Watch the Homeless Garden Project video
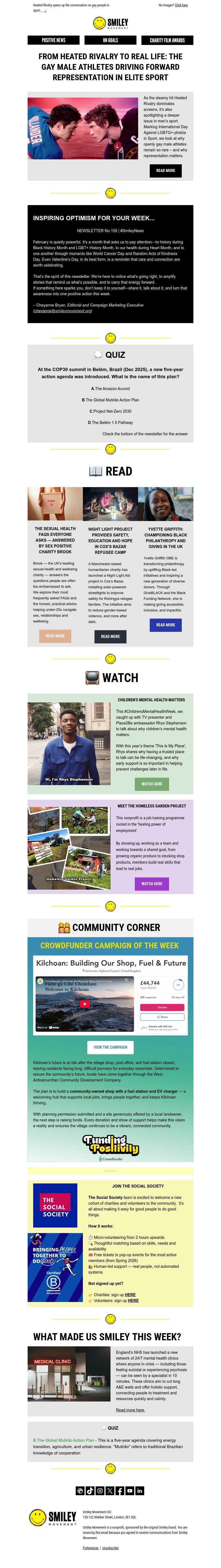The image size is (221, 1568). [x=151, y=883]
